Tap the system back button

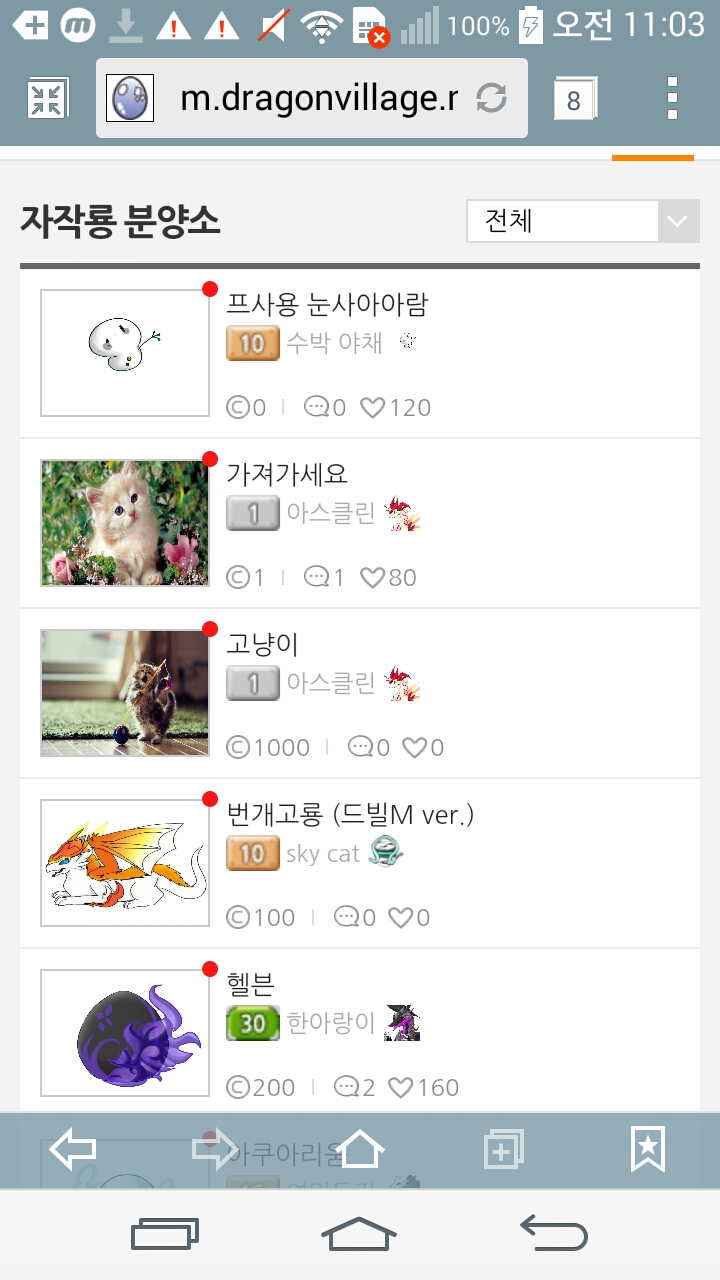(x=553, y=1234)
